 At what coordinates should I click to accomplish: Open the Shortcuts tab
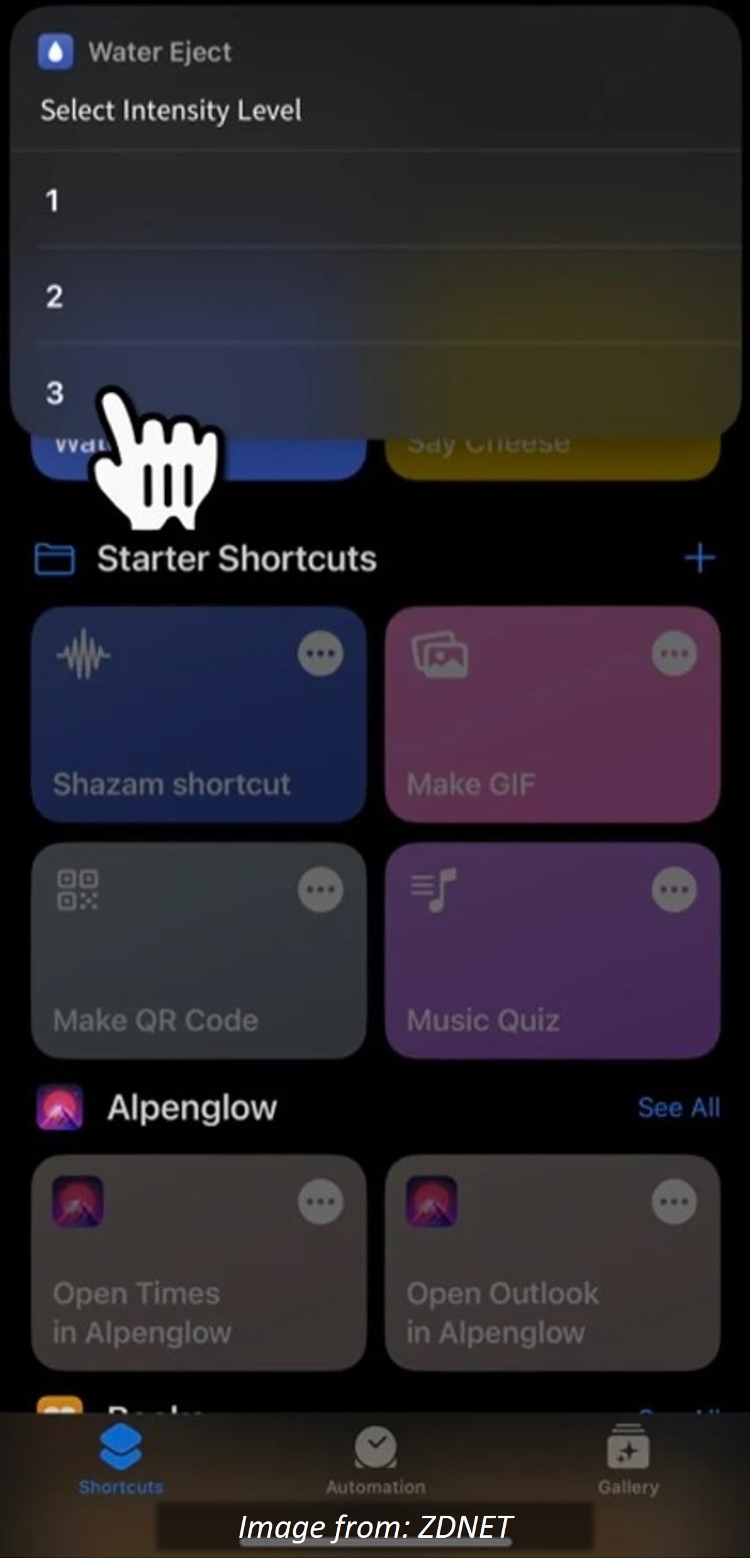pos(121,1460)
